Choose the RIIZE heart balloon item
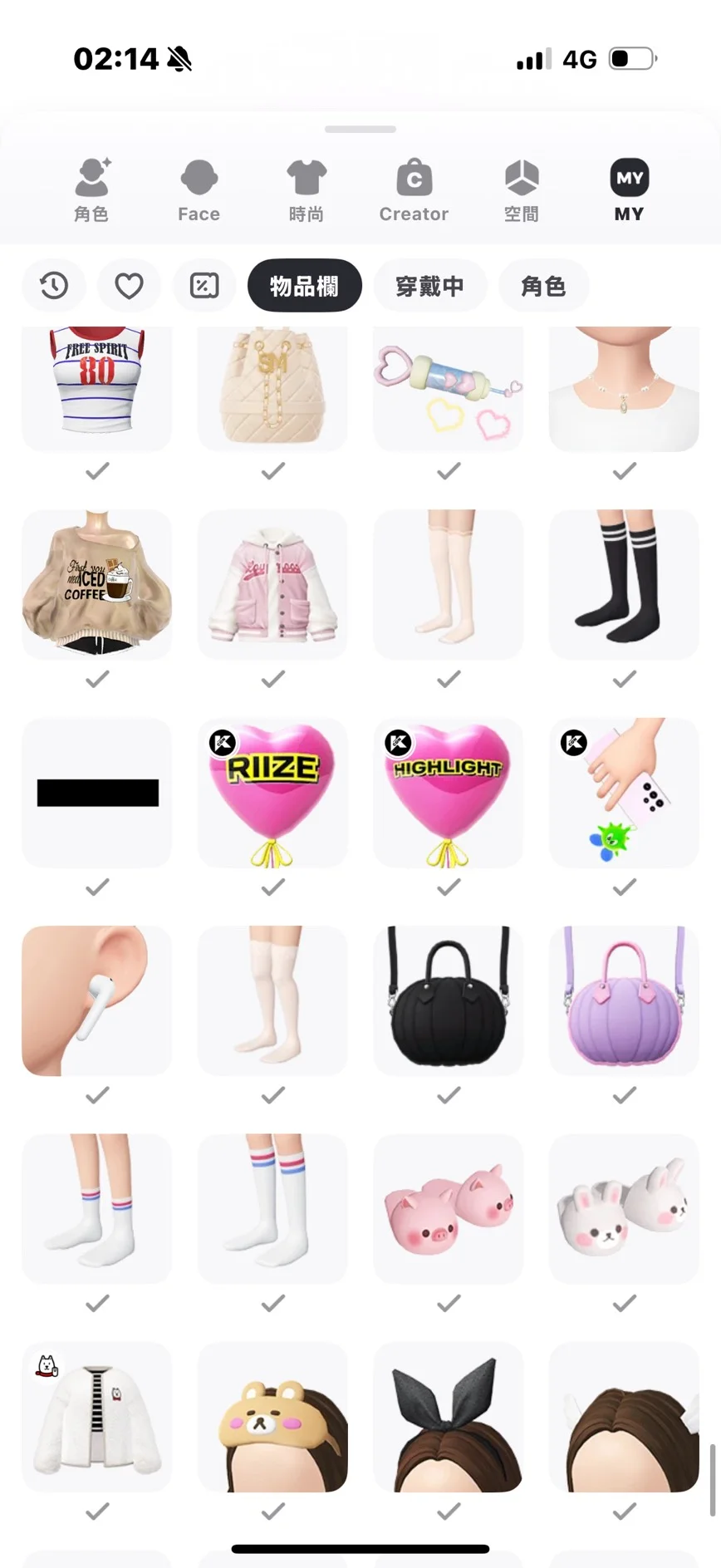Image resolution: width=721 pixels, height=1568 pixels. point(272,793)
